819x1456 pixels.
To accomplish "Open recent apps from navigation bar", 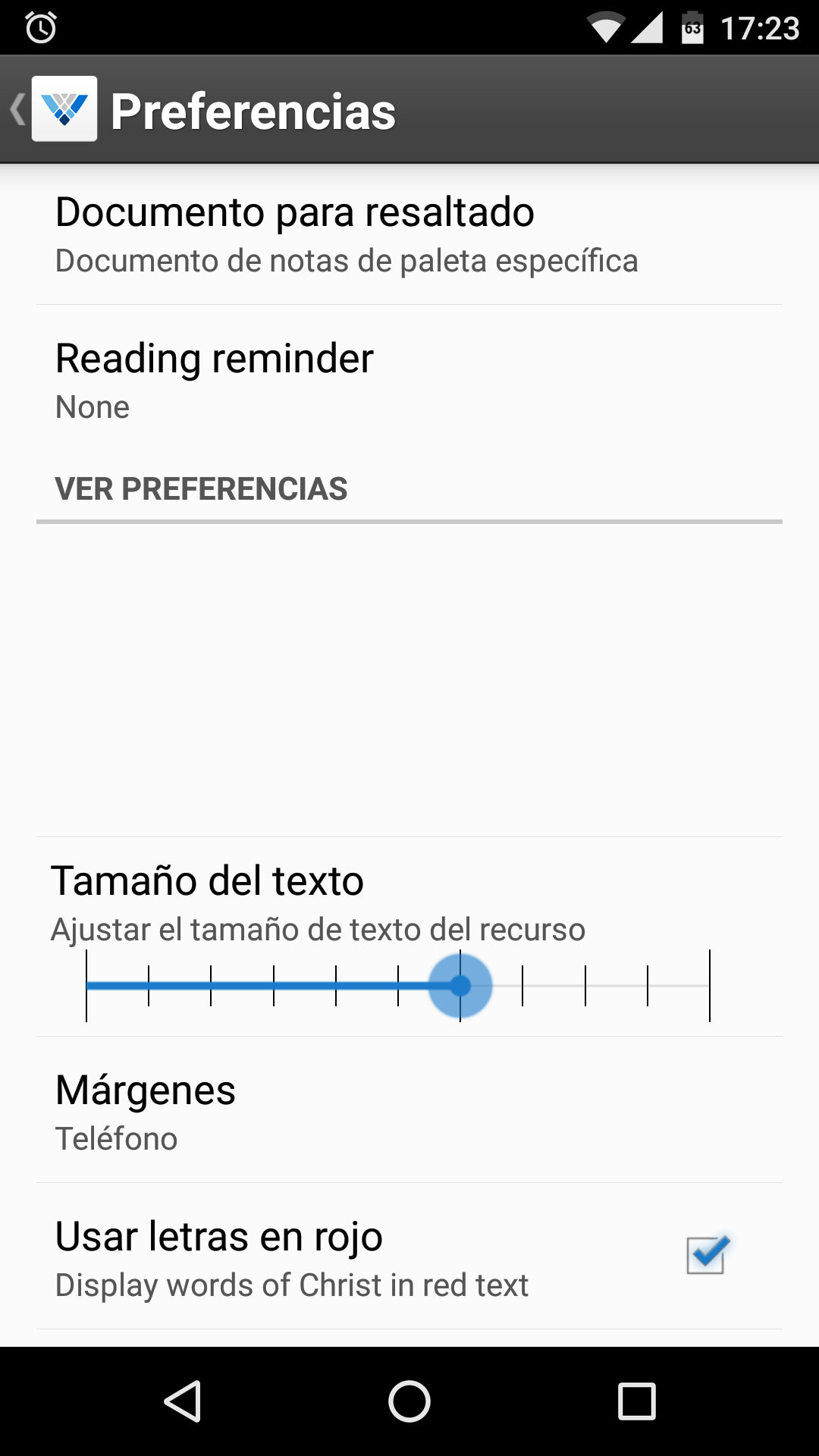I will tap(637, 1401).
